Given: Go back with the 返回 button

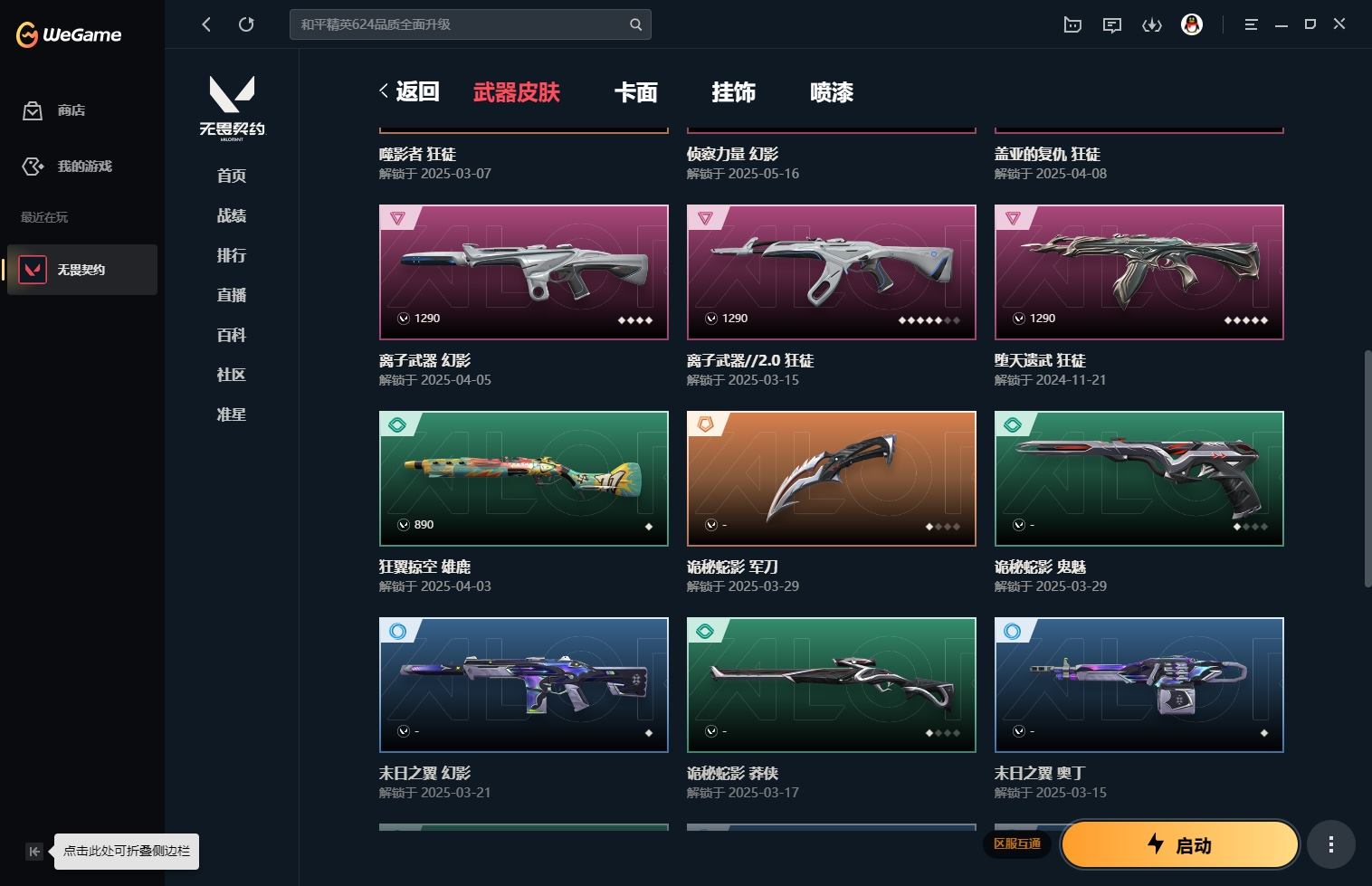Looking at the screenshot, I should coord(409,91).
